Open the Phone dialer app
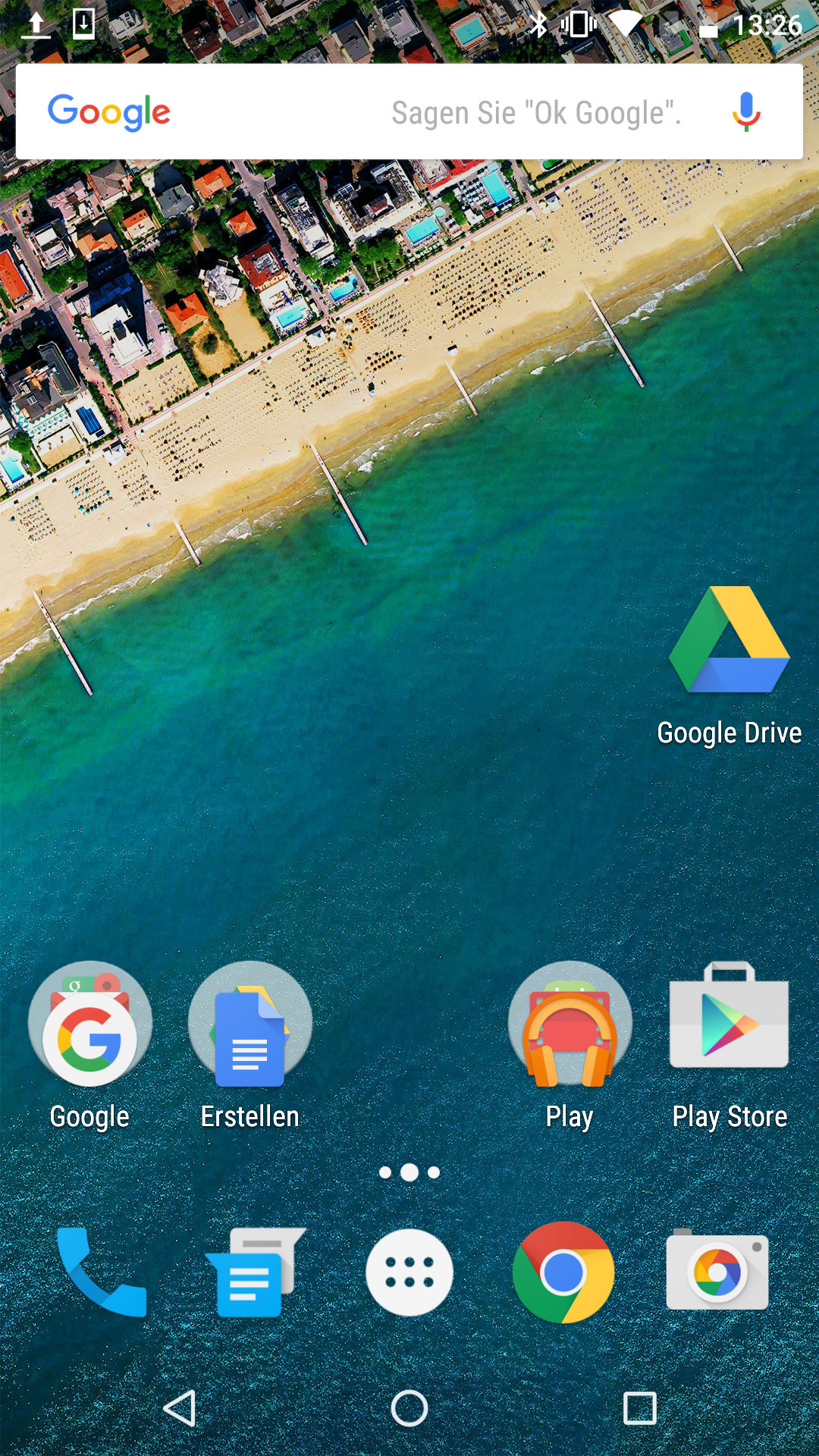The height and width of the screenshot is (1456, 819). tap(101, 1272)
